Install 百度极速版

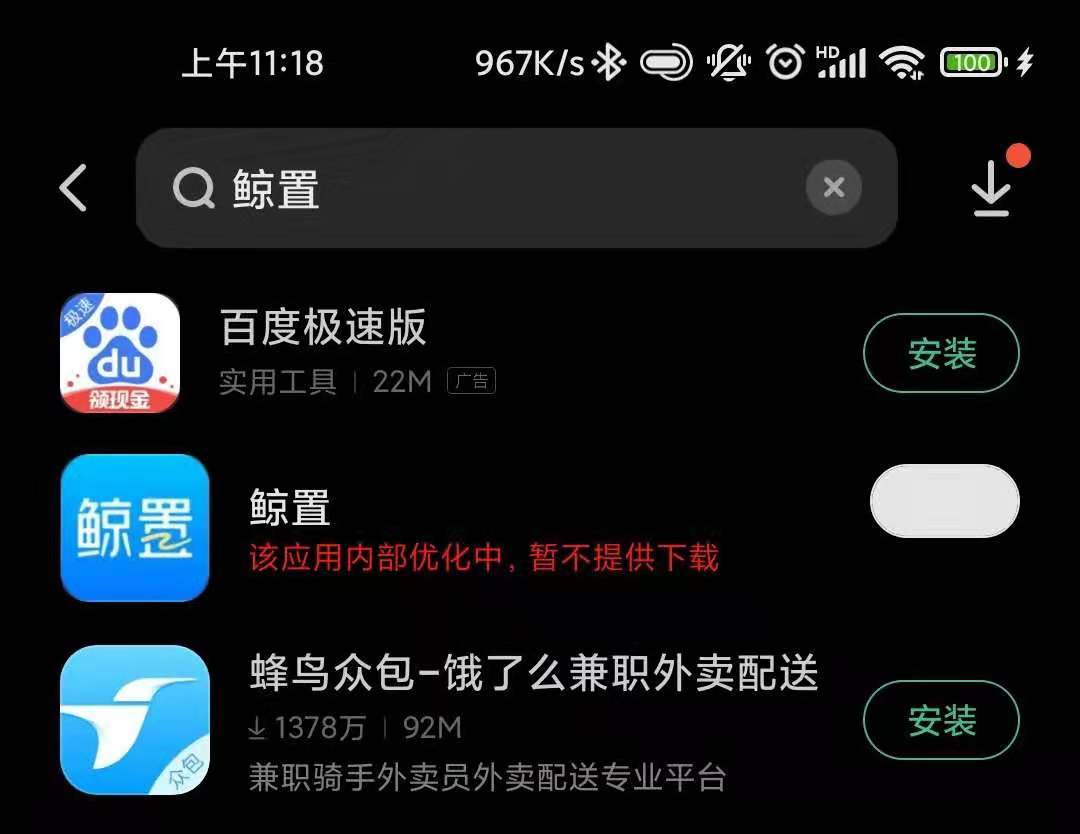(941, 353)
